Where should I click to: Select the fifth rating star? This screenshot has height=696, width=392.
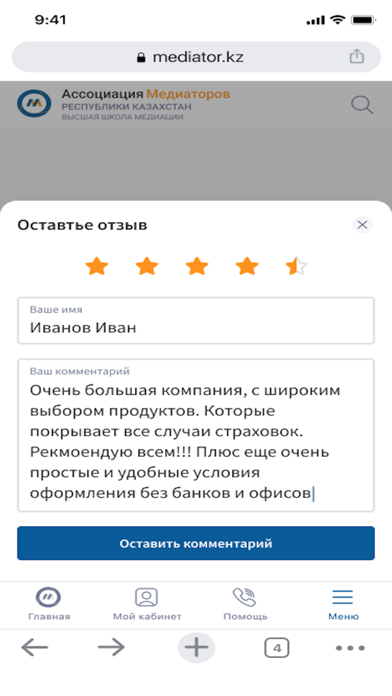297,267
